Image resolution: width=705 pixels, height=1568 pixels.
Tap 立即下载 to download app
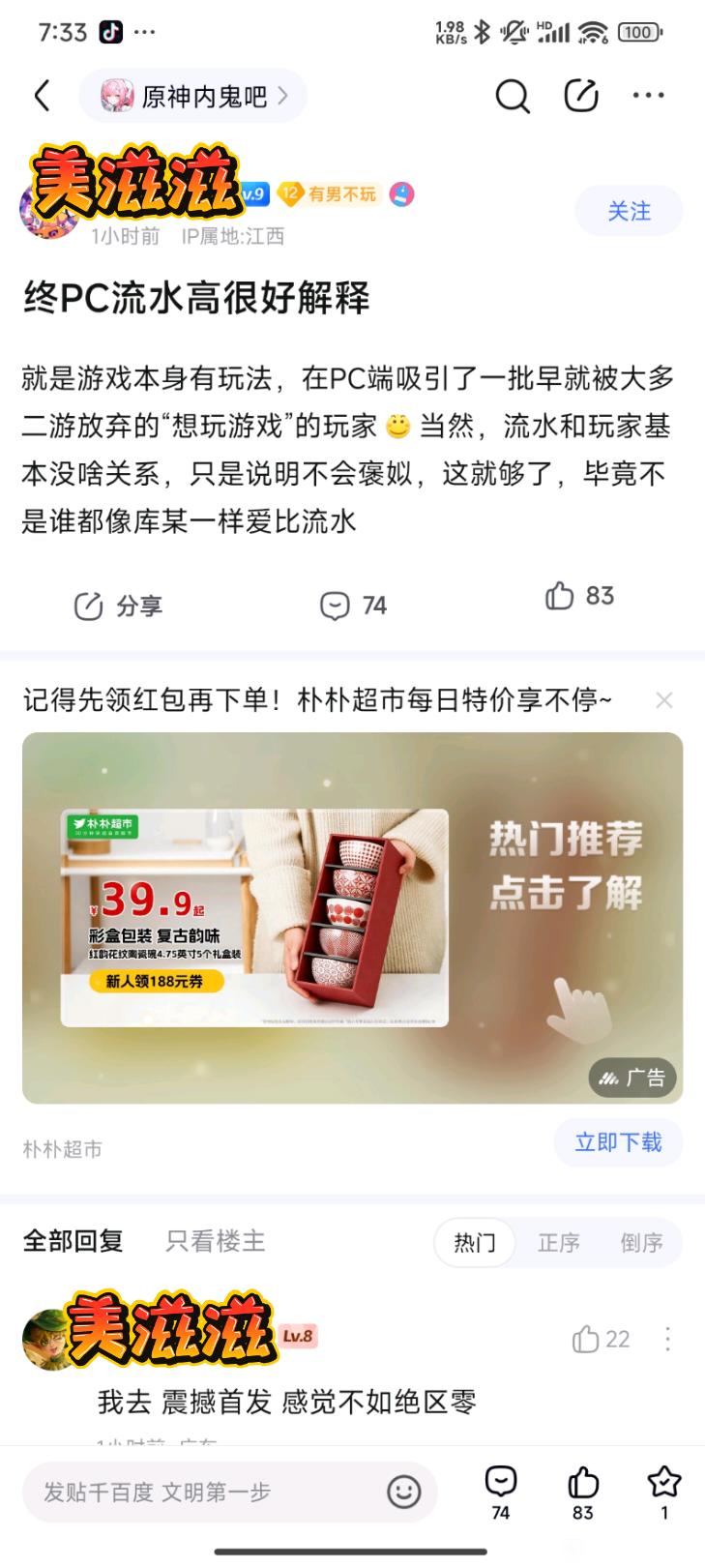[618, 1142]
